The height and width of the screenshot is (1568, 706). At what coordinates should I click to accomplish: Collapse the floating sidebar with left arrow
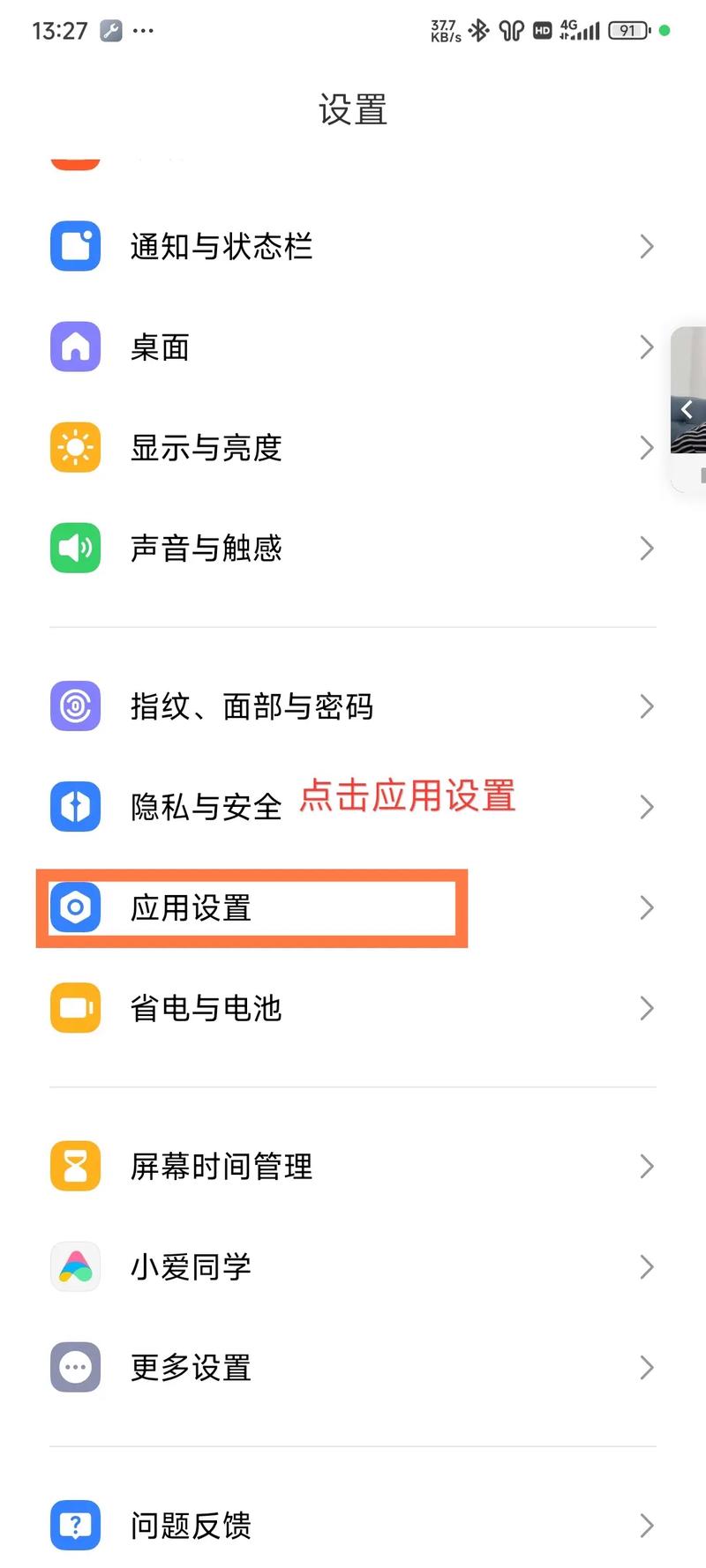tap(686, 409)
